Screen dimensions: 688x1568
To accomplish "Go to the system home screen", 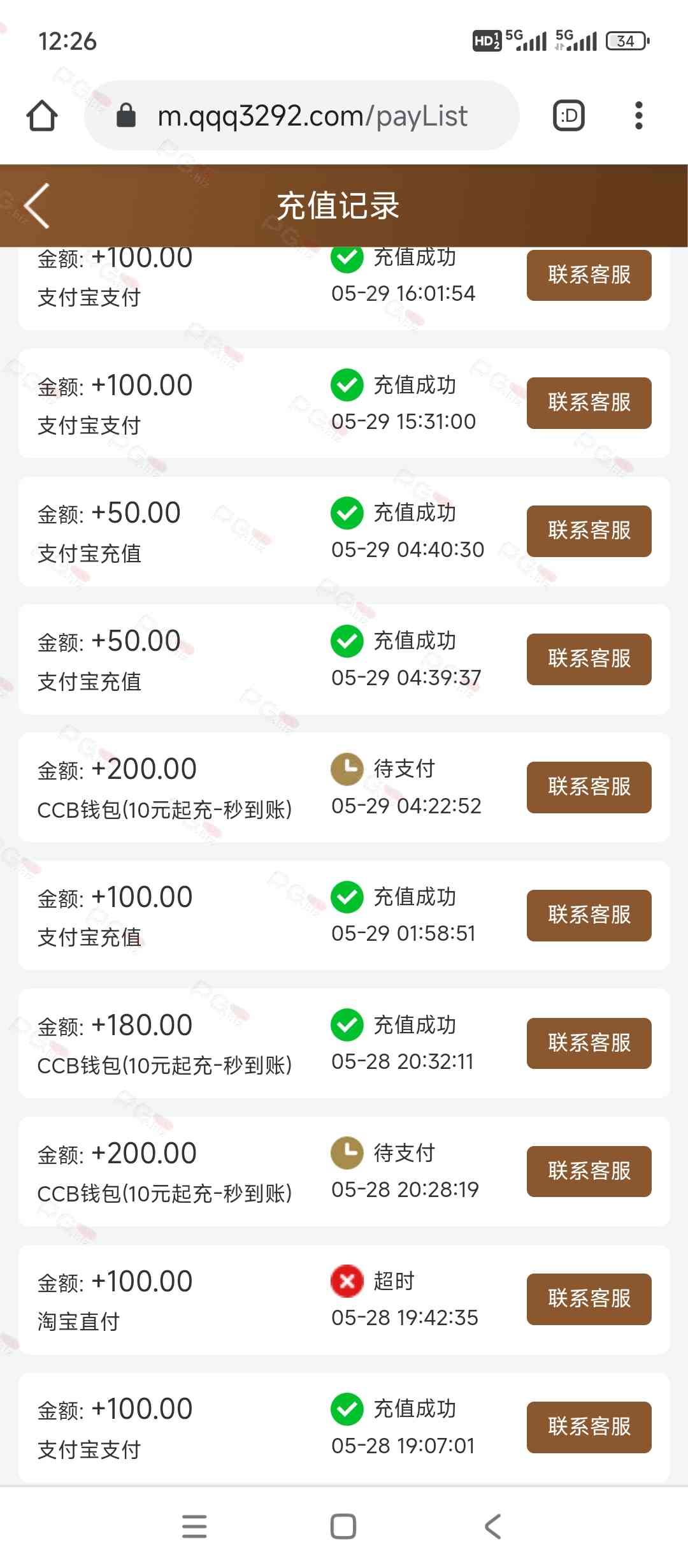I will [343, 1527].
